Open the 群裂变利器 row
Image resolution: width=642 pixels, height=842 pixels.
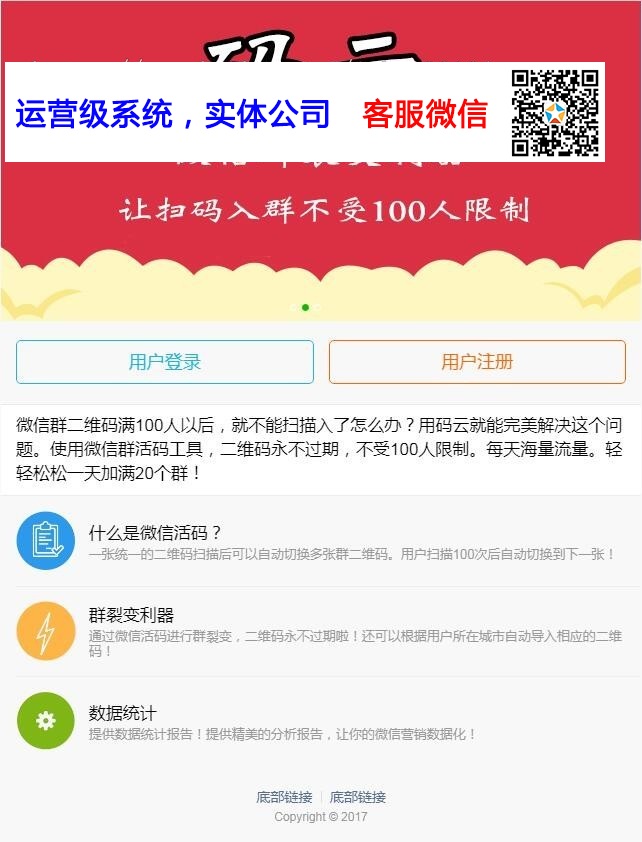pos(320,631)
